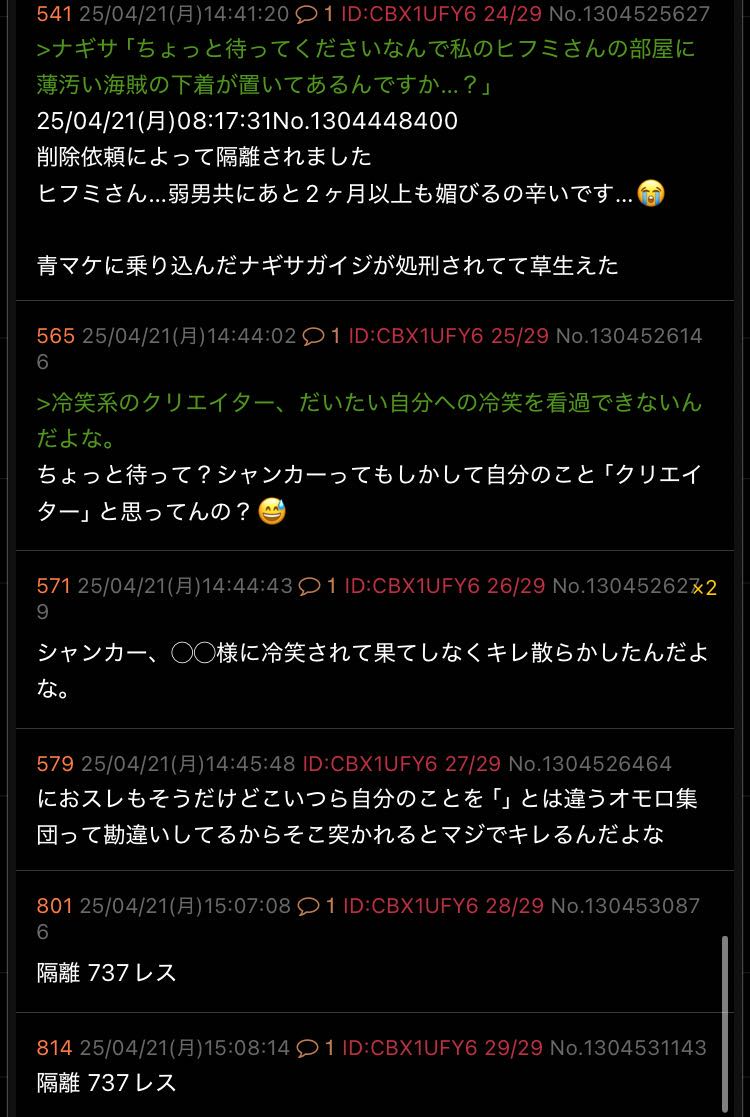Select post number 801
The height and width of the screenshot is (1117, 750).
[x=55, y=906]
